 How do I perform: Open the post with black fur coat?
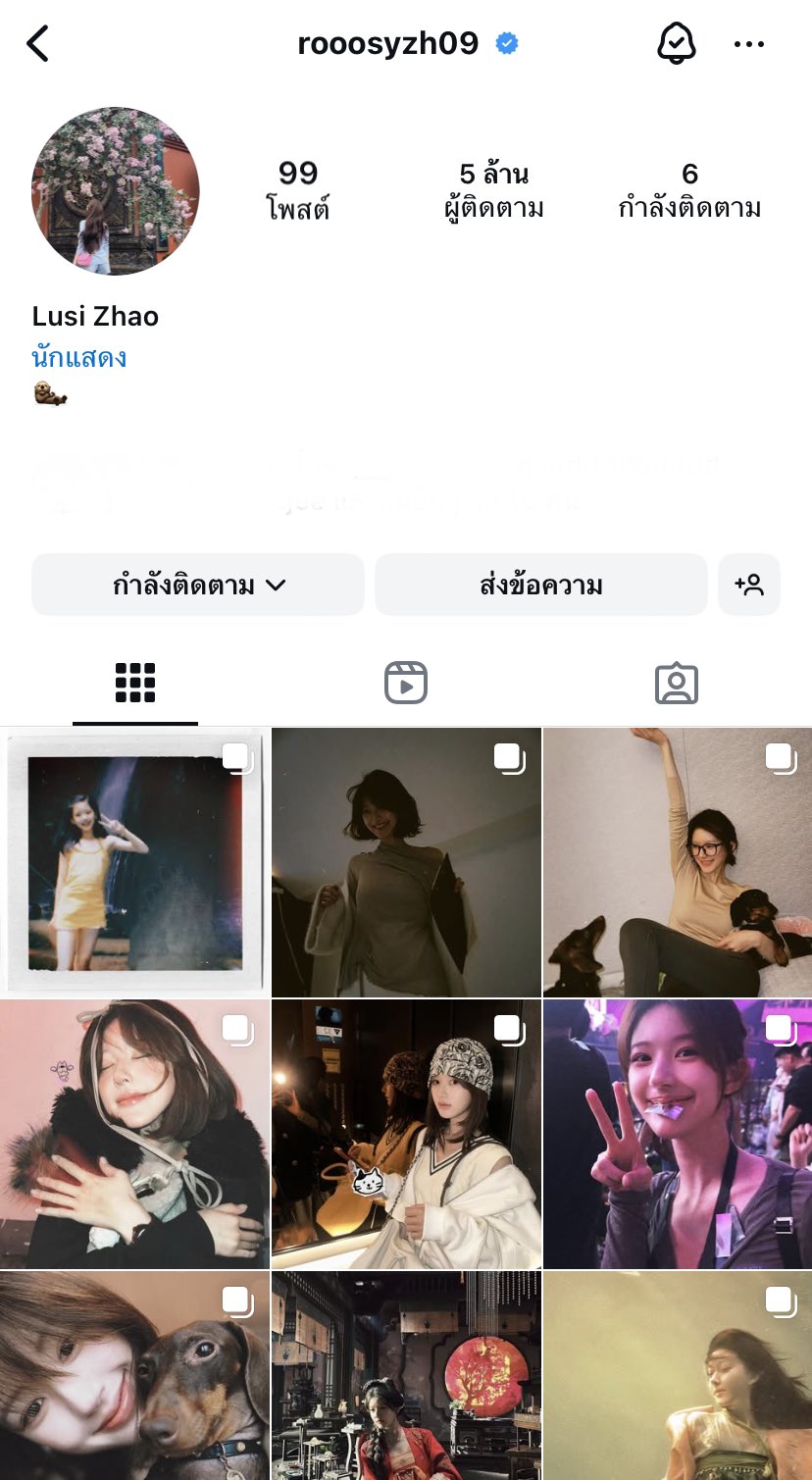point(134,1135)
